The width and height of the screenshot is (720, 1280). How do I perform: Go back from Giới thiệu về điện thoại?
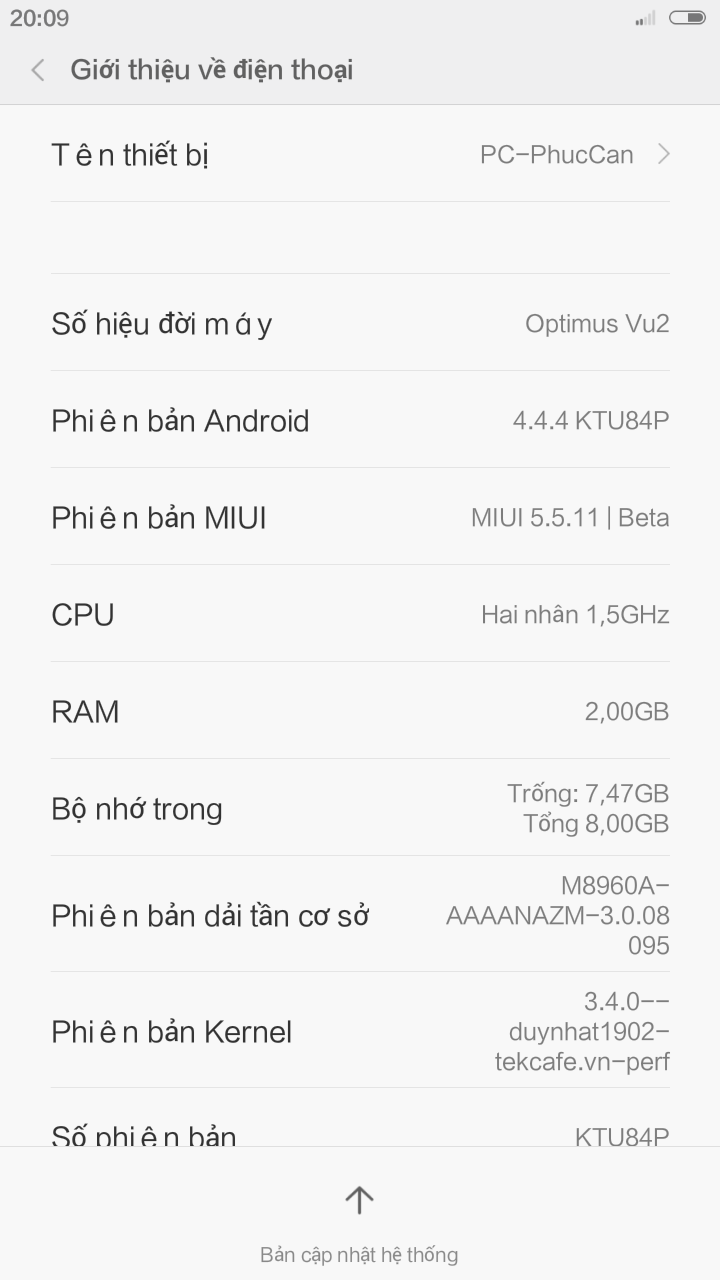[38, 70]
